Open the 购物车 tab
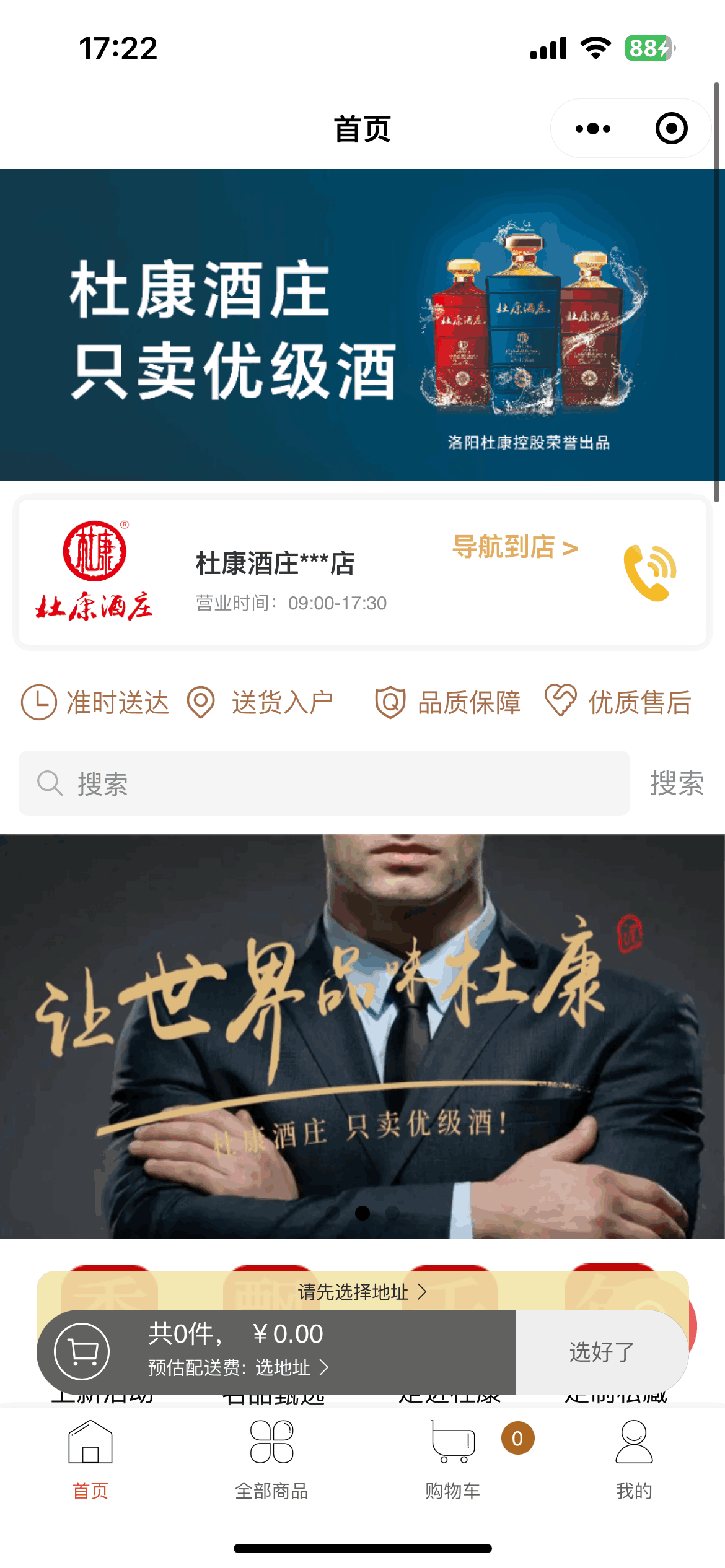This screenshot has width=725, height=1568. point(453,1460)
